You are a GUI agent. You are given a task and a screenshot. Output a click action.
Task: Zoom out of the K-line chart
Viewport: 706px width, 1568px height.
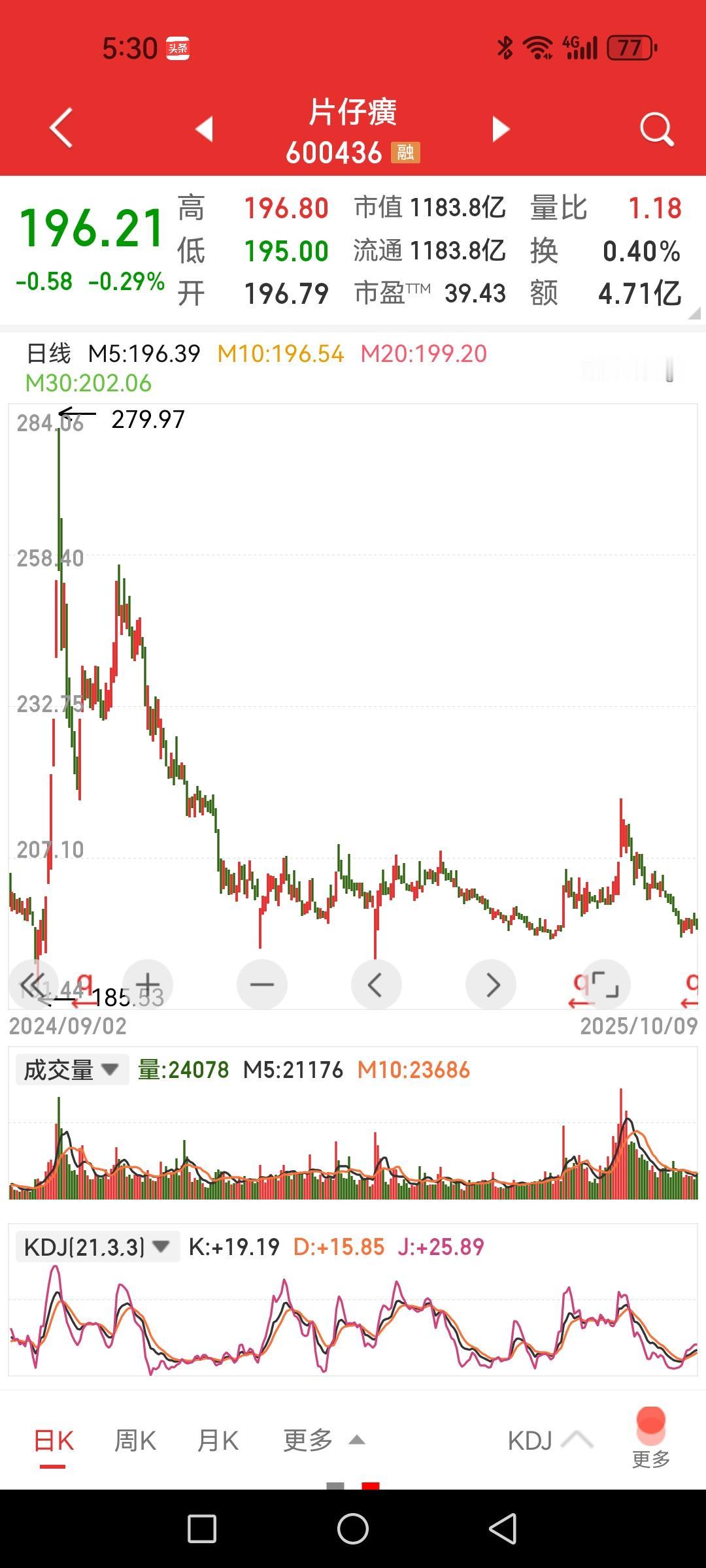tap(262, 984)
